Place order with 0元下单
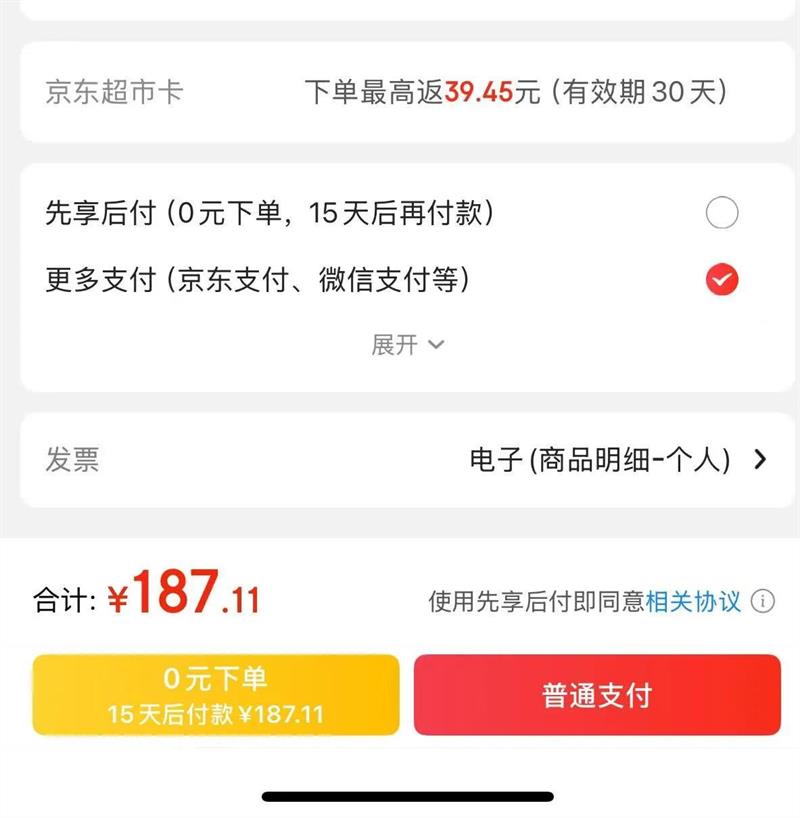Image resolution: width=800 pixels, height=818 pixels. 216,695
